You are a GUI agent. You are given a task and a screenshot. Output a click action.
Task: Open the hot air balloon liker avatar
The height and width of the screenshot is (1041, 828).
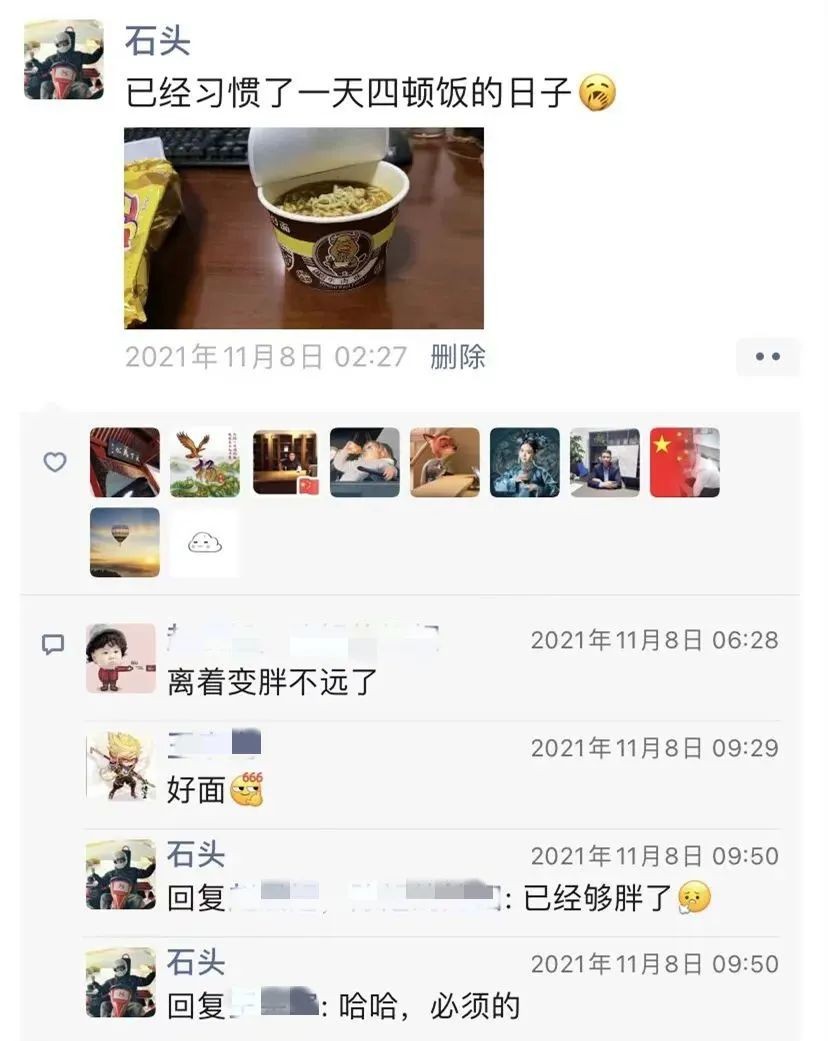coord(124,542)
